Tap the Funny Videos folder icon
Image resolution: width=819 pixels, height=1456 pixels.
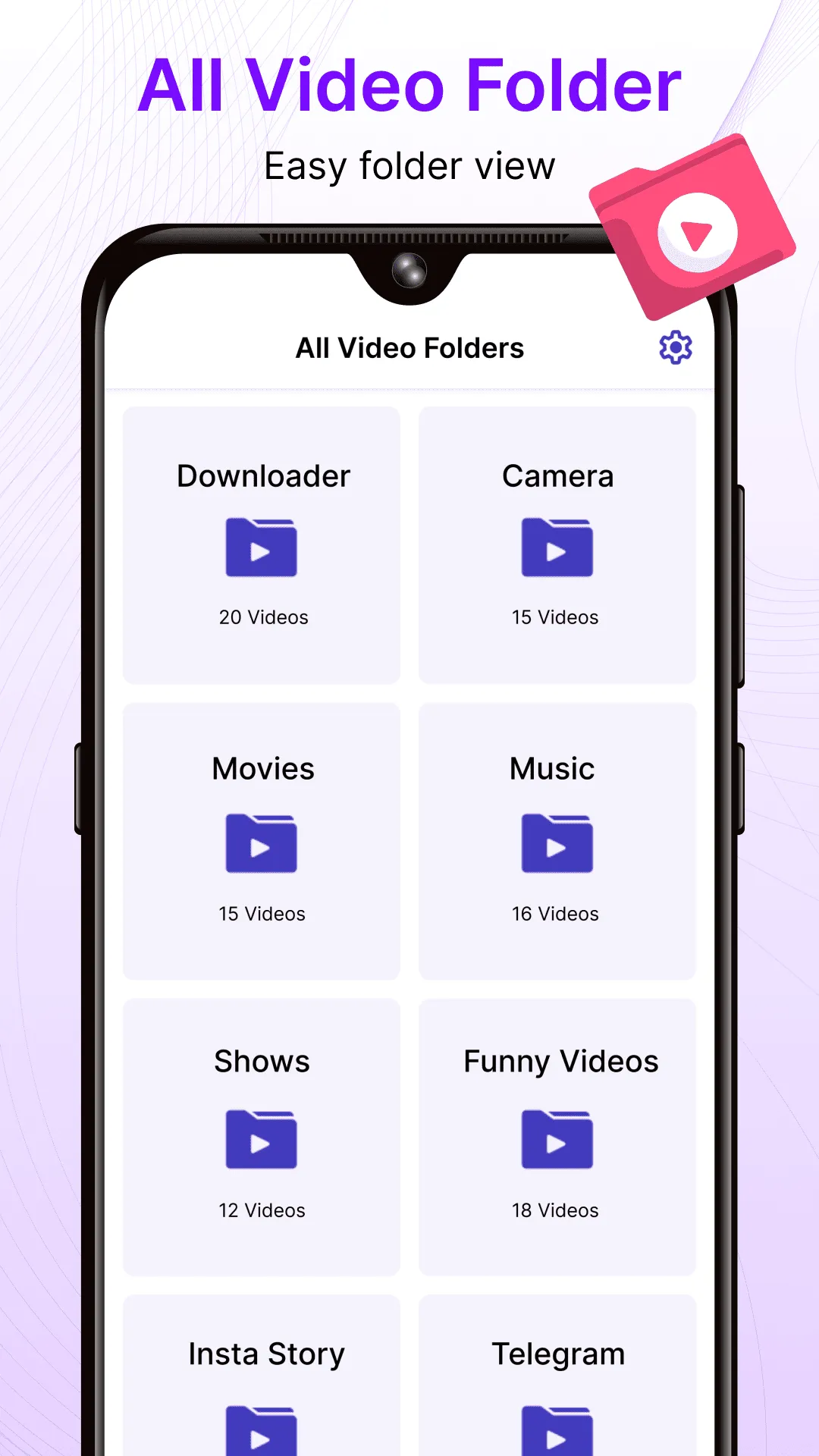pyautogui.click(x=557, y=1141)
